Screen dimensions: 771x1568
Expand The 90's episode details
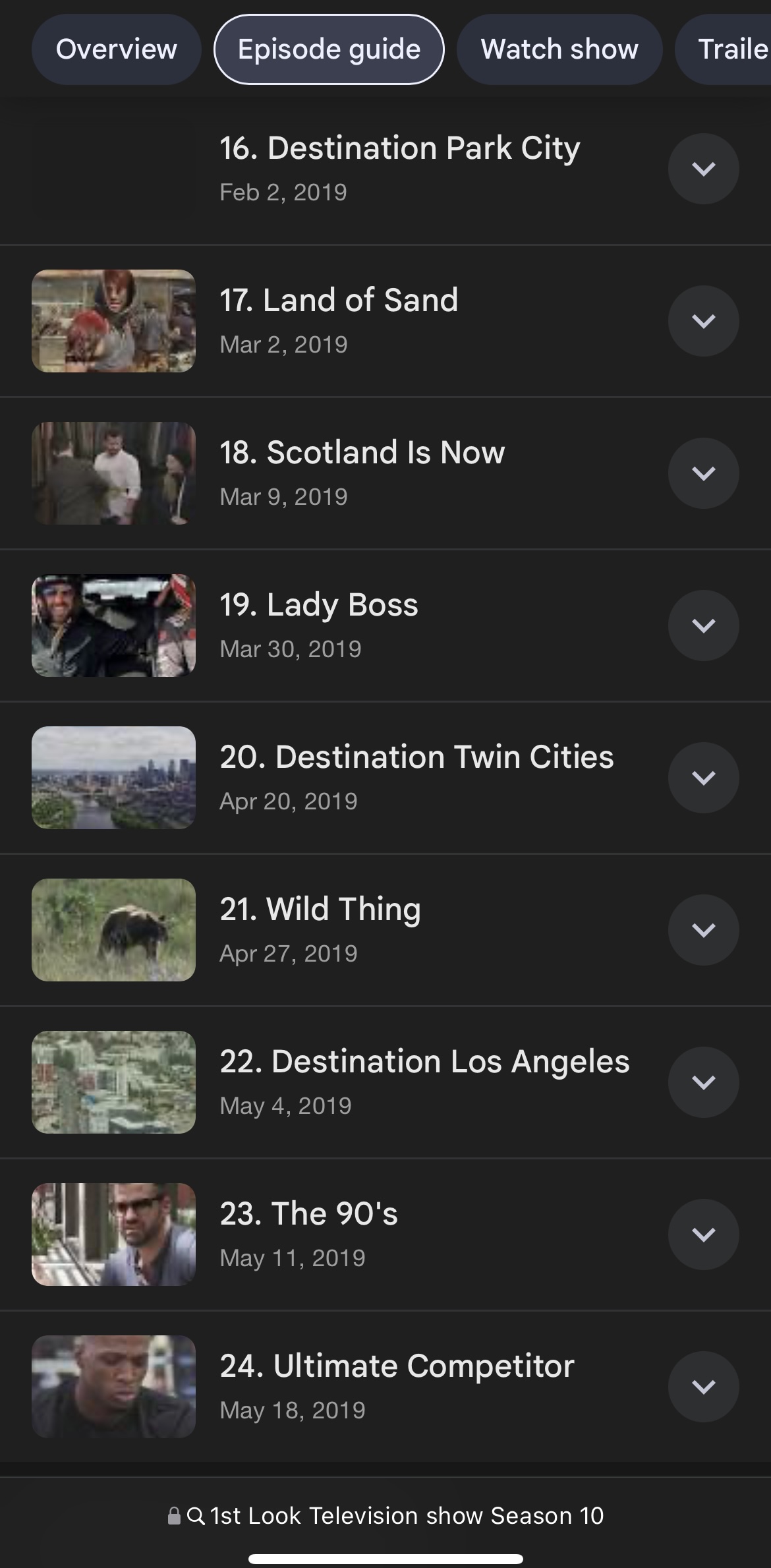tap(703, 1234)
